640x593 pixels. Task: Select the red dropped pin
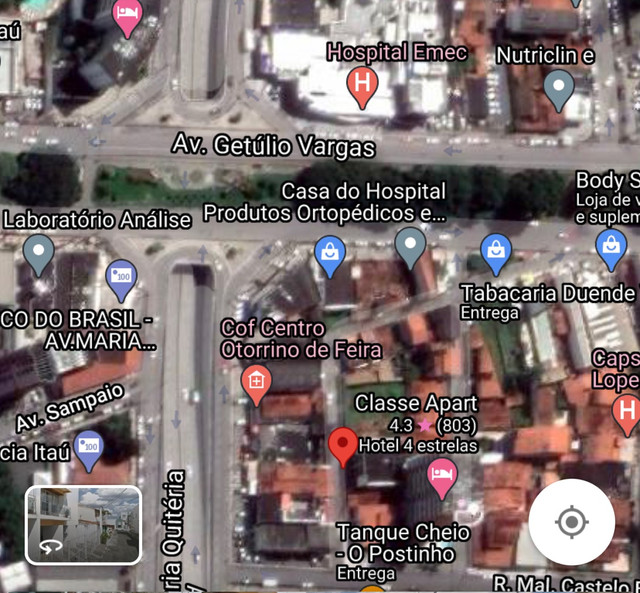point(343,445)
